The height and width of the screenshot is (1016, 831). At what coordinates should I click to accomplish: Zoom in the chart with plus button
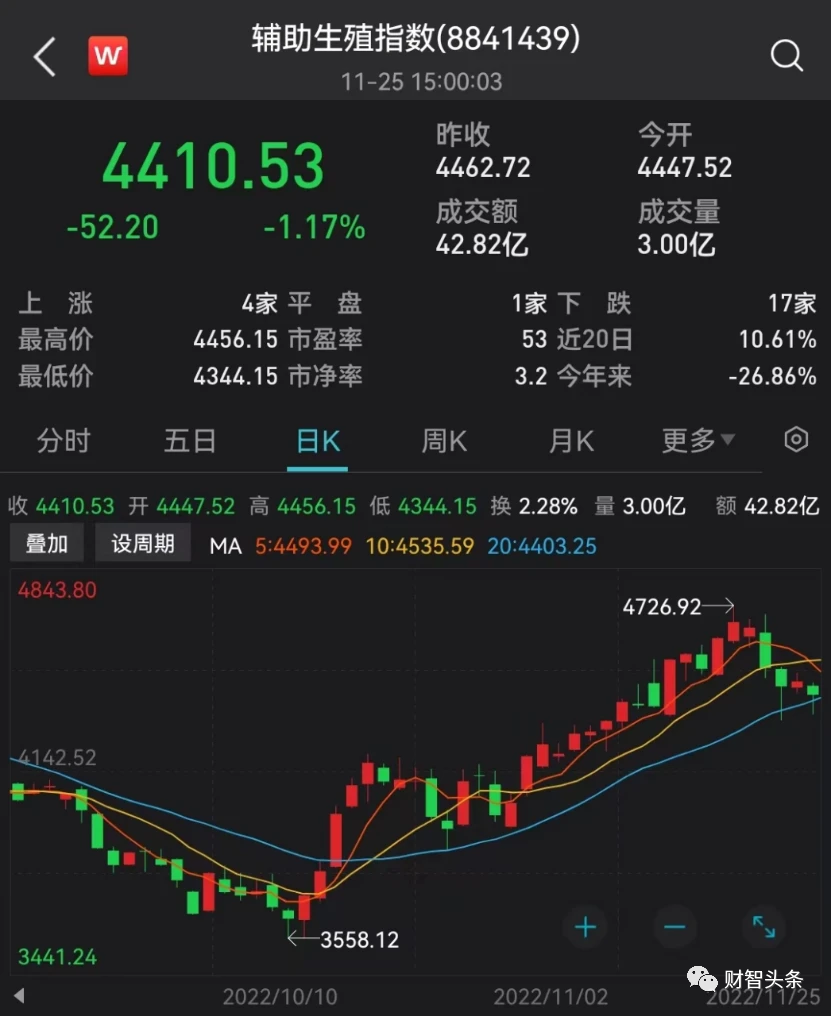[x=585, y=927]
